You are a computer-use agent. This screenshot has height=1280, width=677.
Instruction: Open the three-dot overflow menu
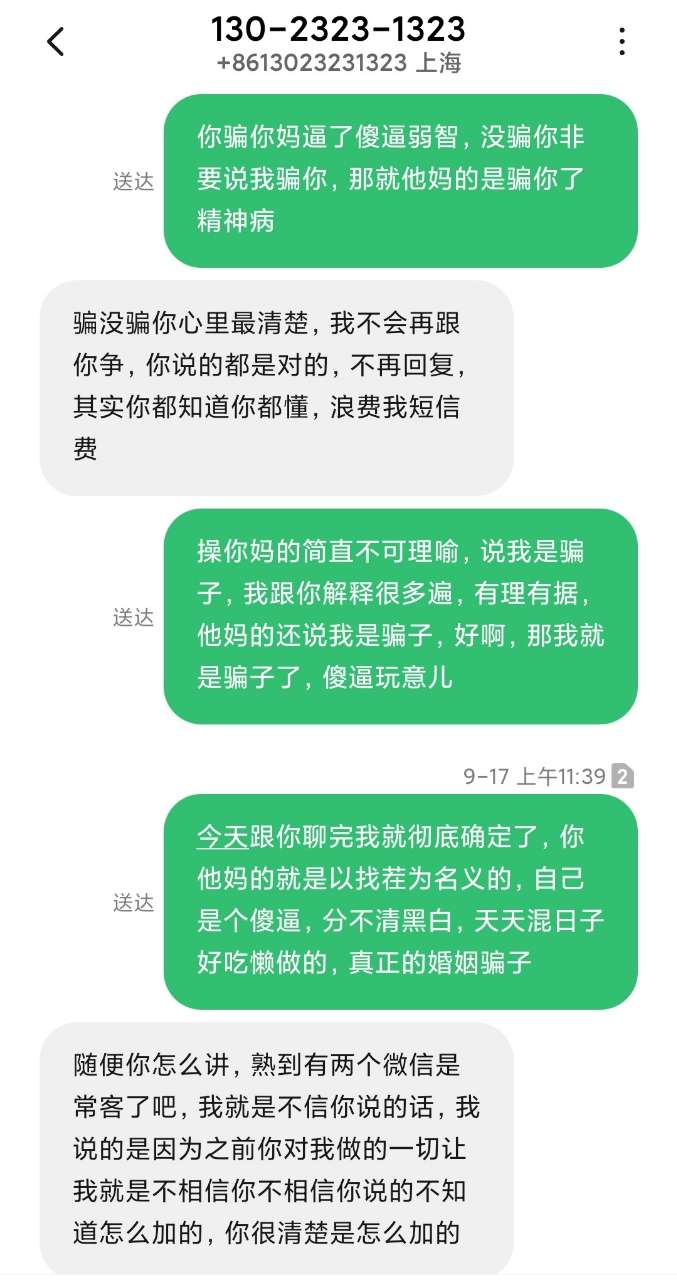click(622, 42)
